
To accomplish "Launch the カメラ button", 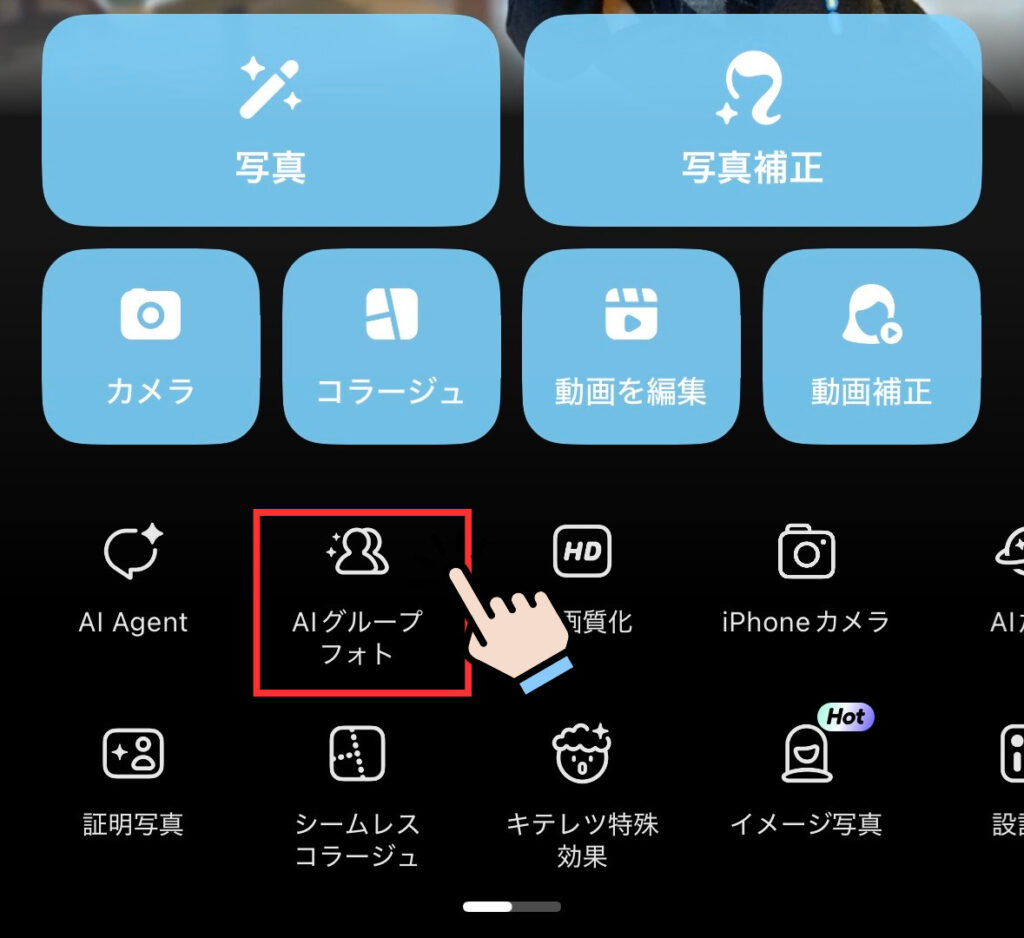I will coord(150,345).
